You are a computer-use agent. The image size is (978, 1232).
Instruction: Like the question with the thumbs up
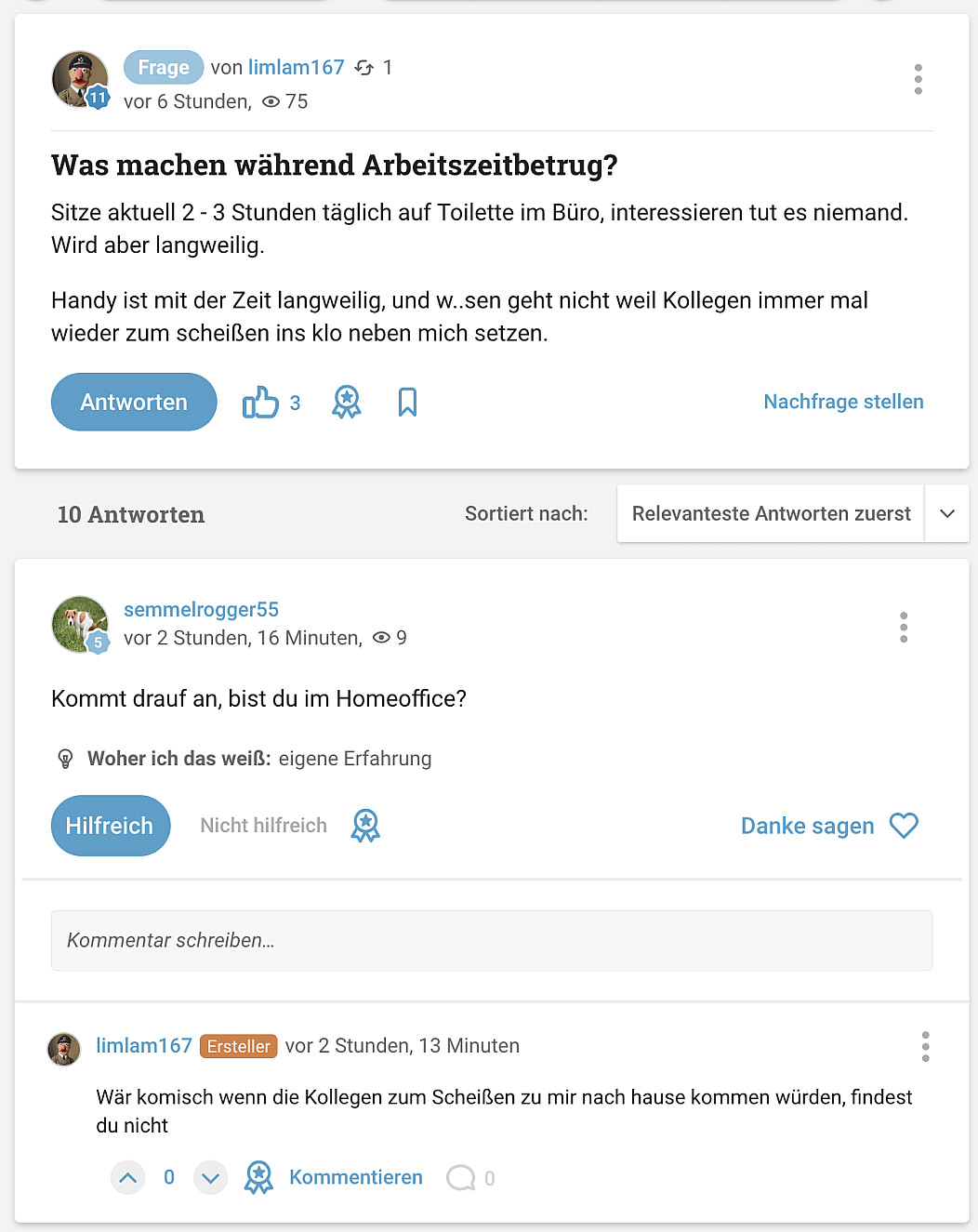(260, 402)
